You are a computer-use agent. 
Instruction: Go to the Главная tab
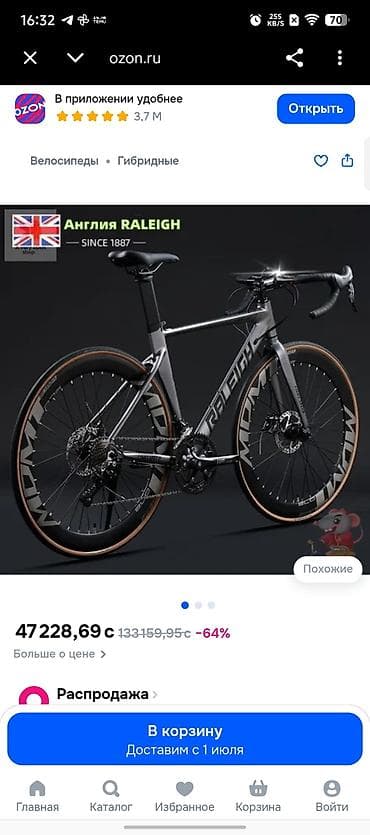[37, 796]
